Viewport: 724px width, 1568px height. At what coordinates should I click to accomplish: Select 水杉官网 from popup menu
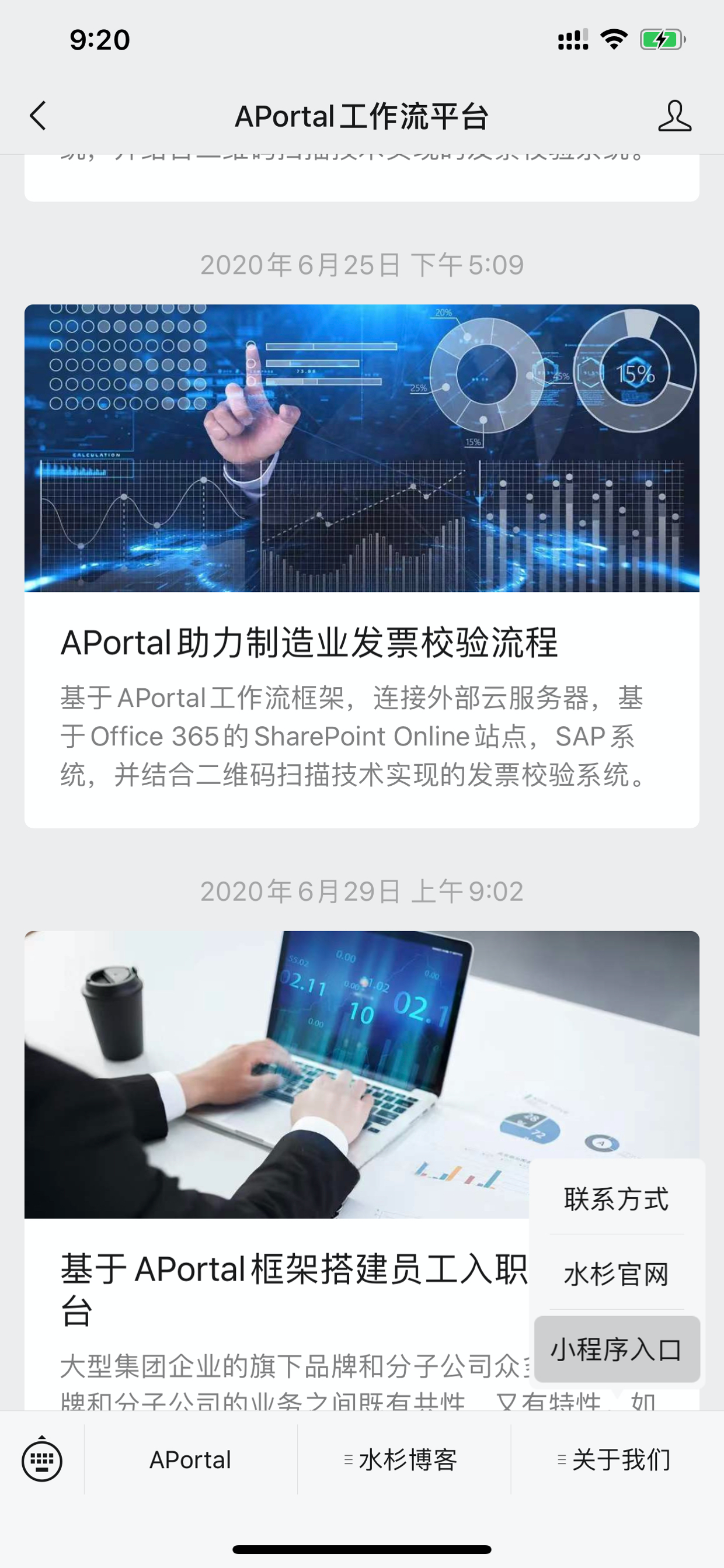tap(617, 1274)
